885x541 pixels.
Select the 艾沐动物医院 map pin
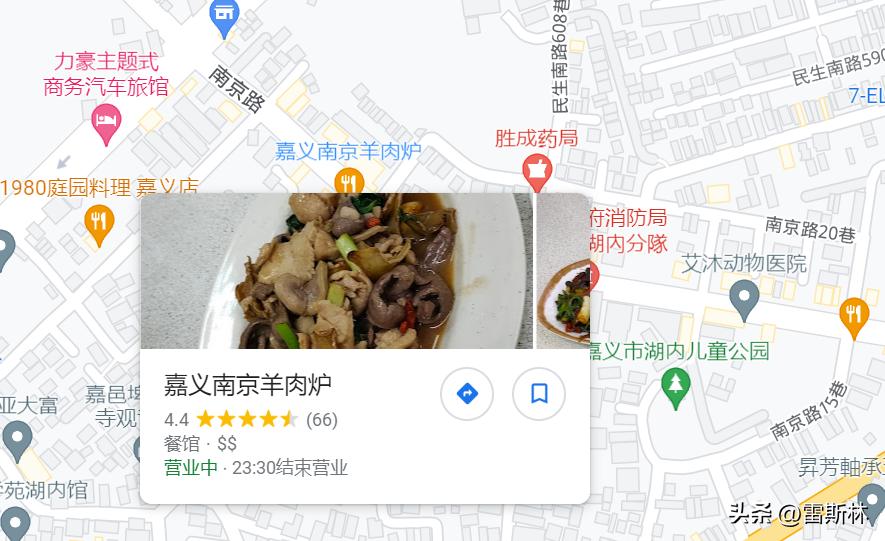pyautogui.click(x=743, y=298)
